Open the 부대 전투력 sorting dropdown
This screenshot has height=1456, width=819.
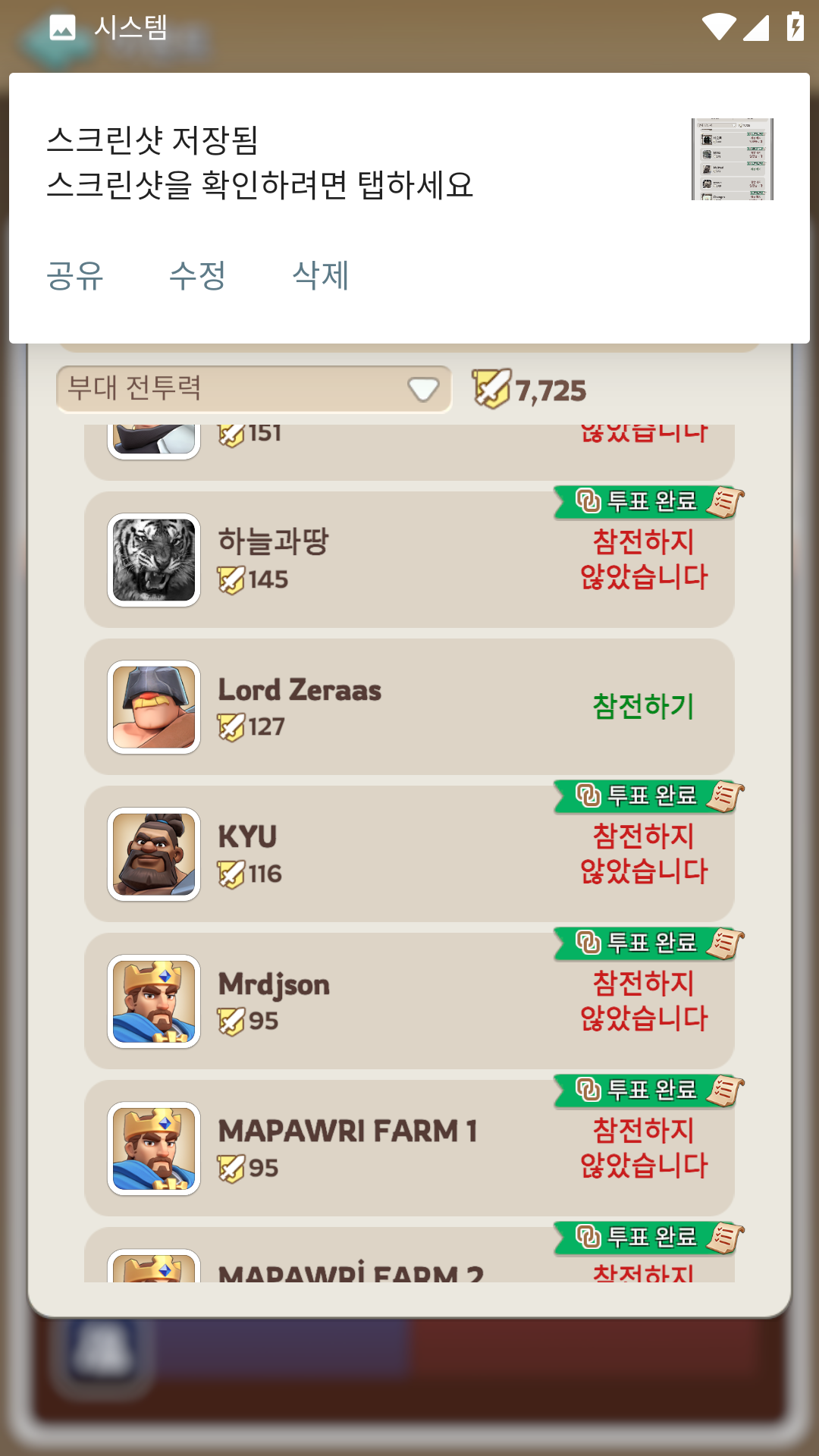coord(254,389)
